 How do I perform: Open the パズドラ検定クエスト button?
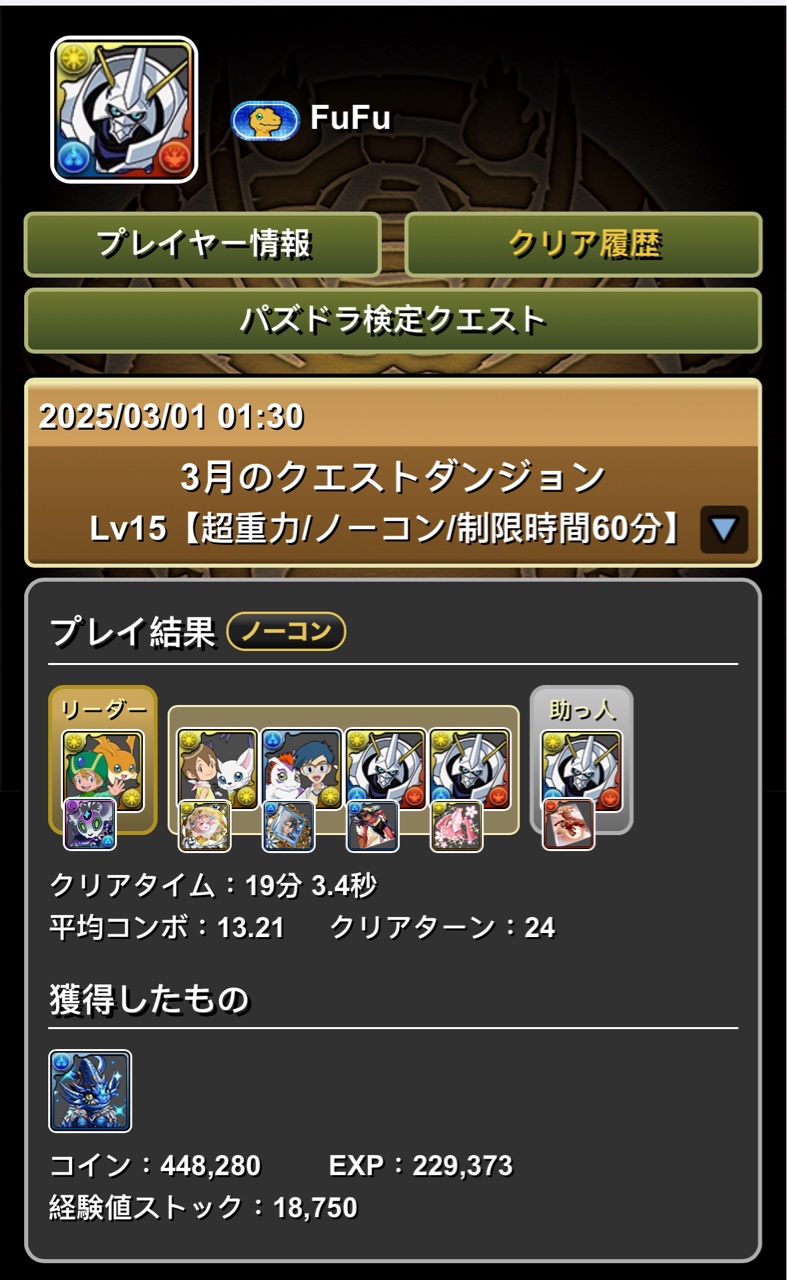[x=393, y=320]
